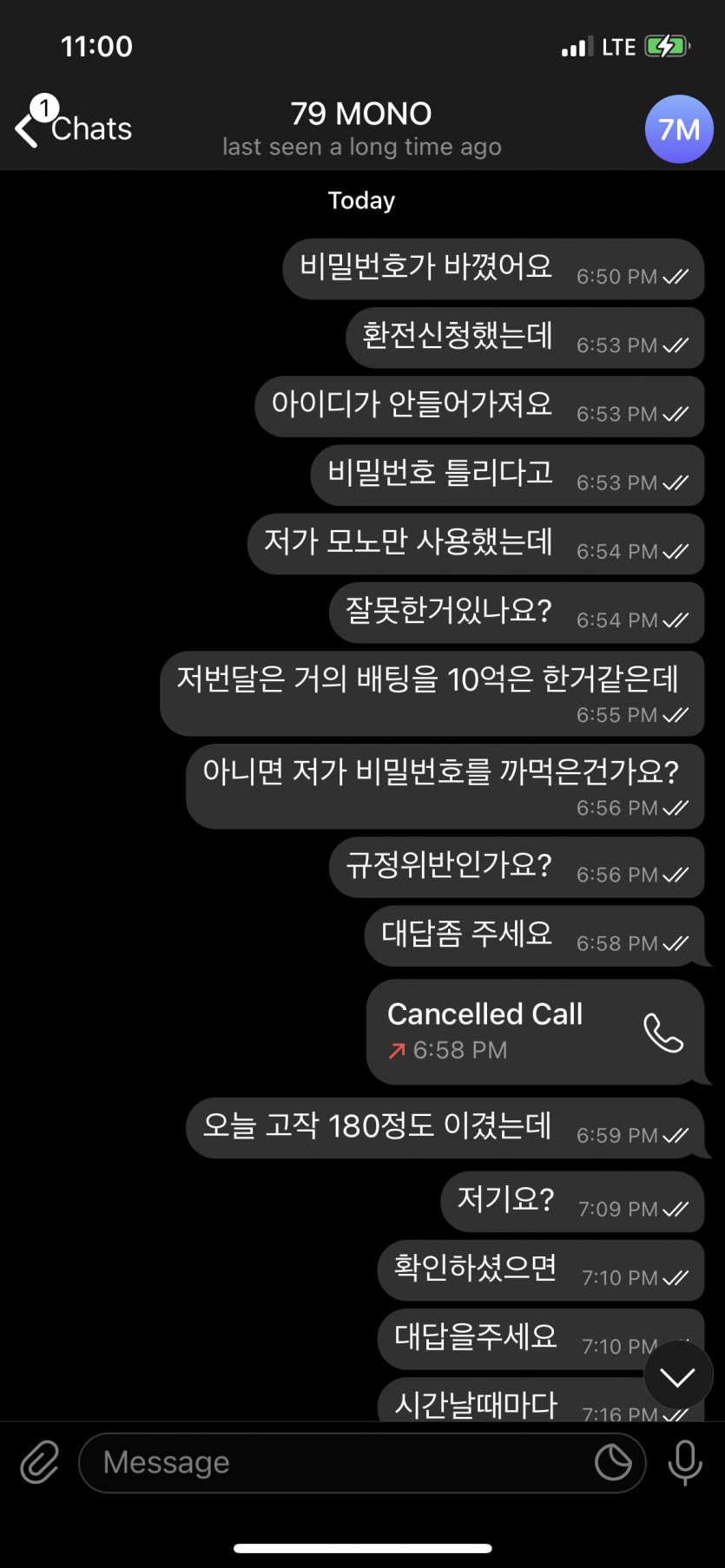
Task: Record a voice message with microphone
Action: [x=685, y=1462]
